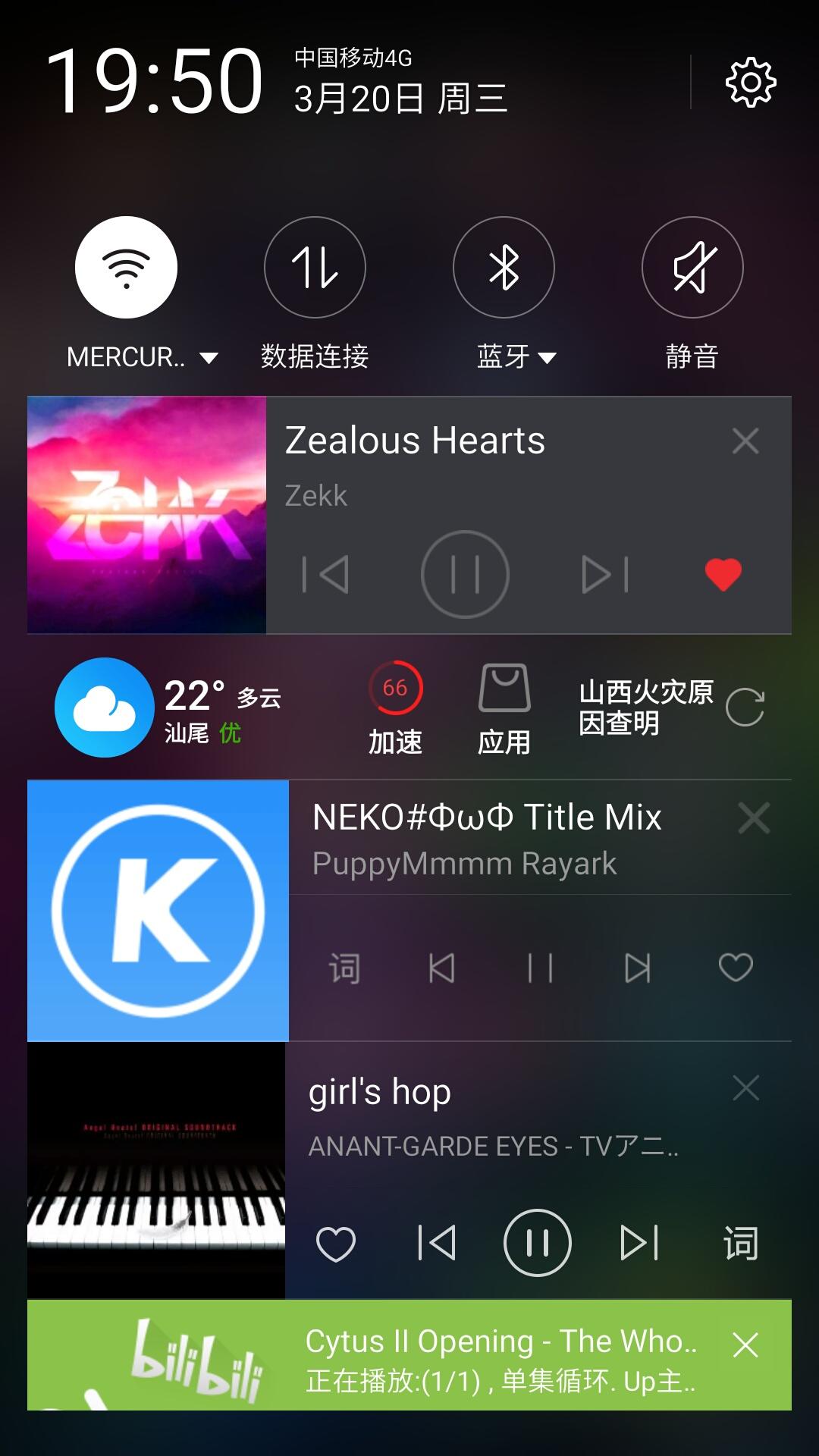
Task: Dismiss the bilibili Cytus II notification
Action: pyautogui.click(x=745, y=1345)
